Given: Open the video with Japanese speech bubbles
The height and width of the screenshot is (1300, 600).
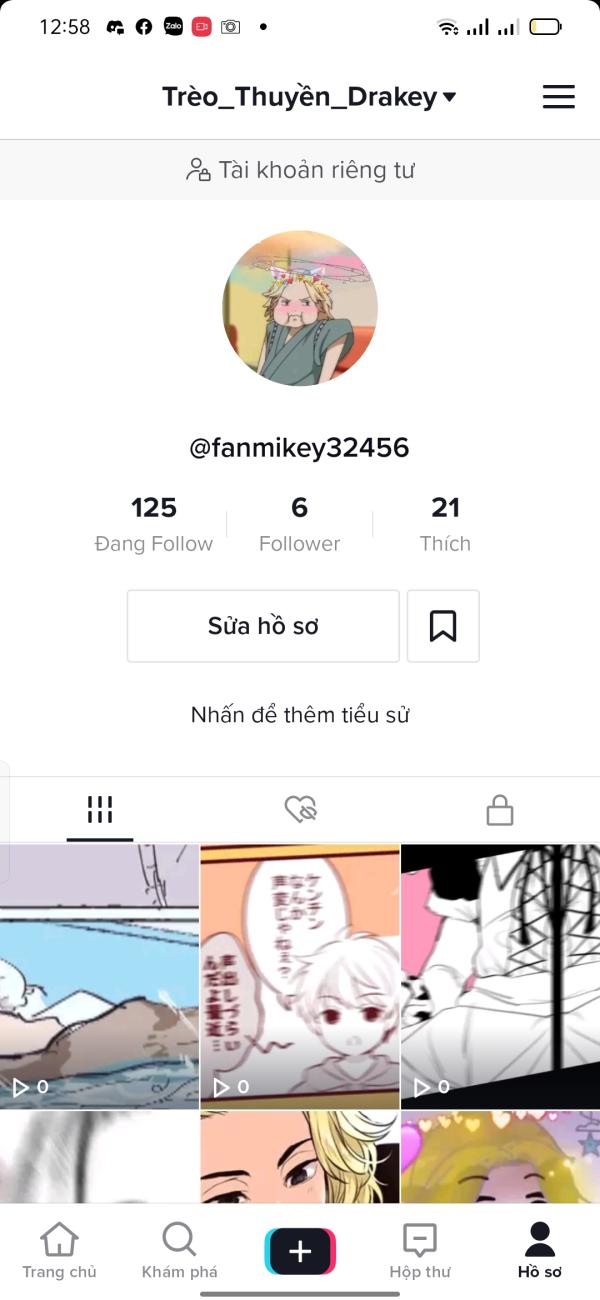Looking at the screenshot, I should pyautogui.click(x=300, y=976).
